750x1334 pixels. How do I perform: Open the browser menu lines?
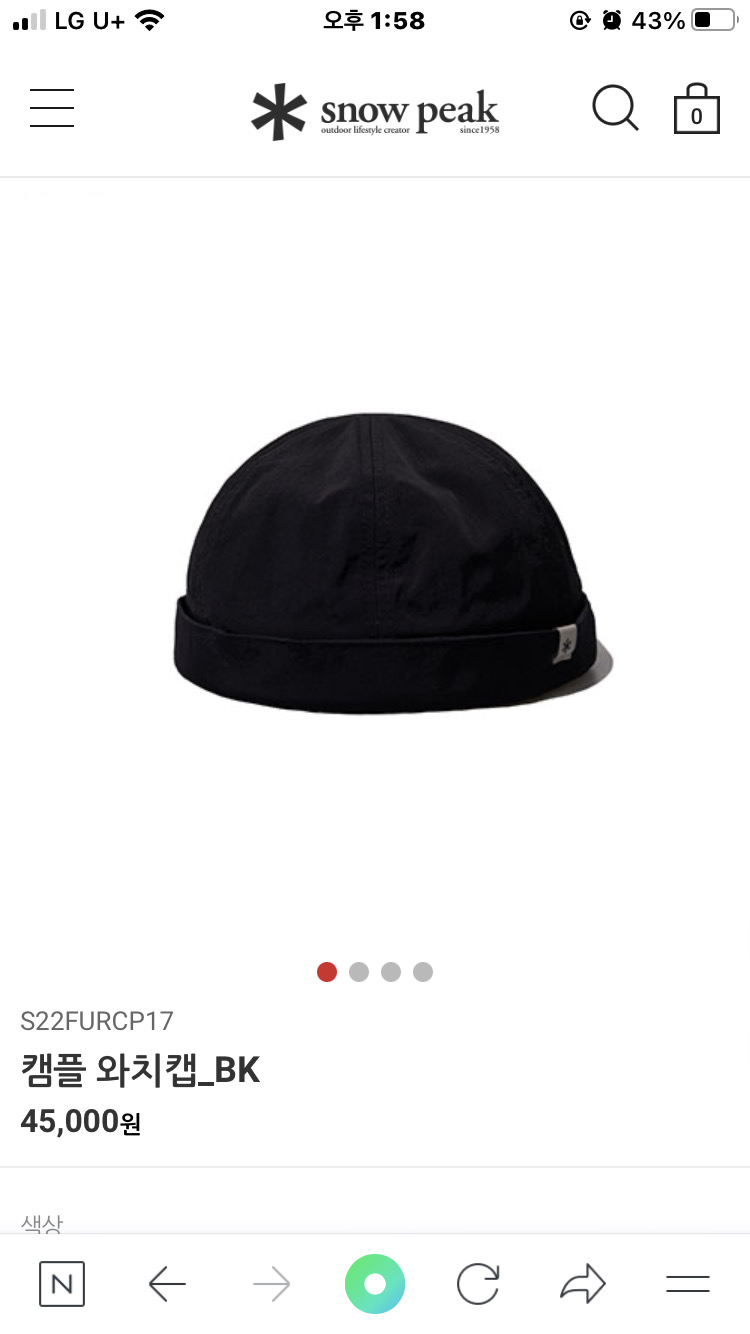(x=688, y=1284)
